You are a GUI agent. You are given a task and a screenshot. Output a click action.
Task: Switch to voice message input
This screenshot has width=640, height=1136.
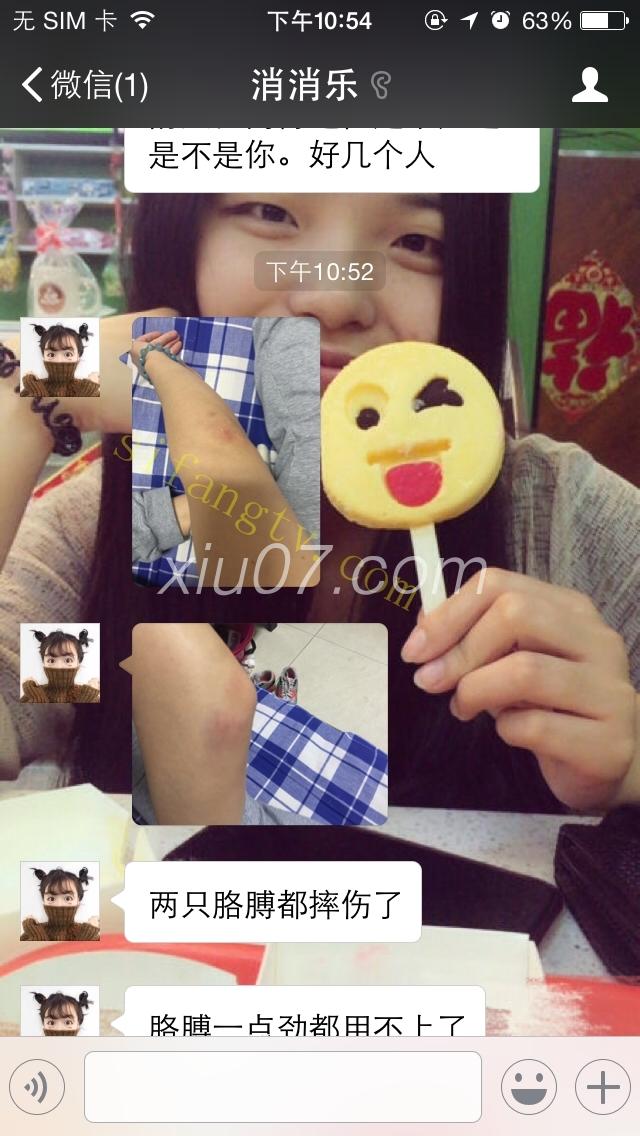point(37,1087)
